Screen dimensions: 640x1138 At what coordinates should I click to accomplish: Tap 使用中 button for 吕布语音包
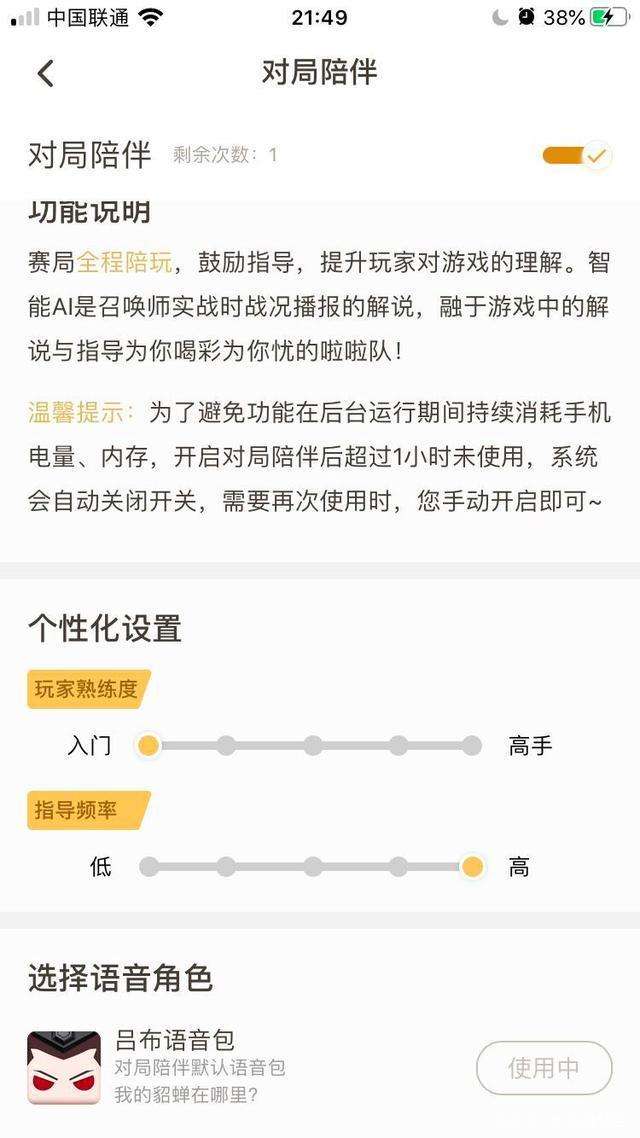pyautogui.click(x=543, y=1067)
